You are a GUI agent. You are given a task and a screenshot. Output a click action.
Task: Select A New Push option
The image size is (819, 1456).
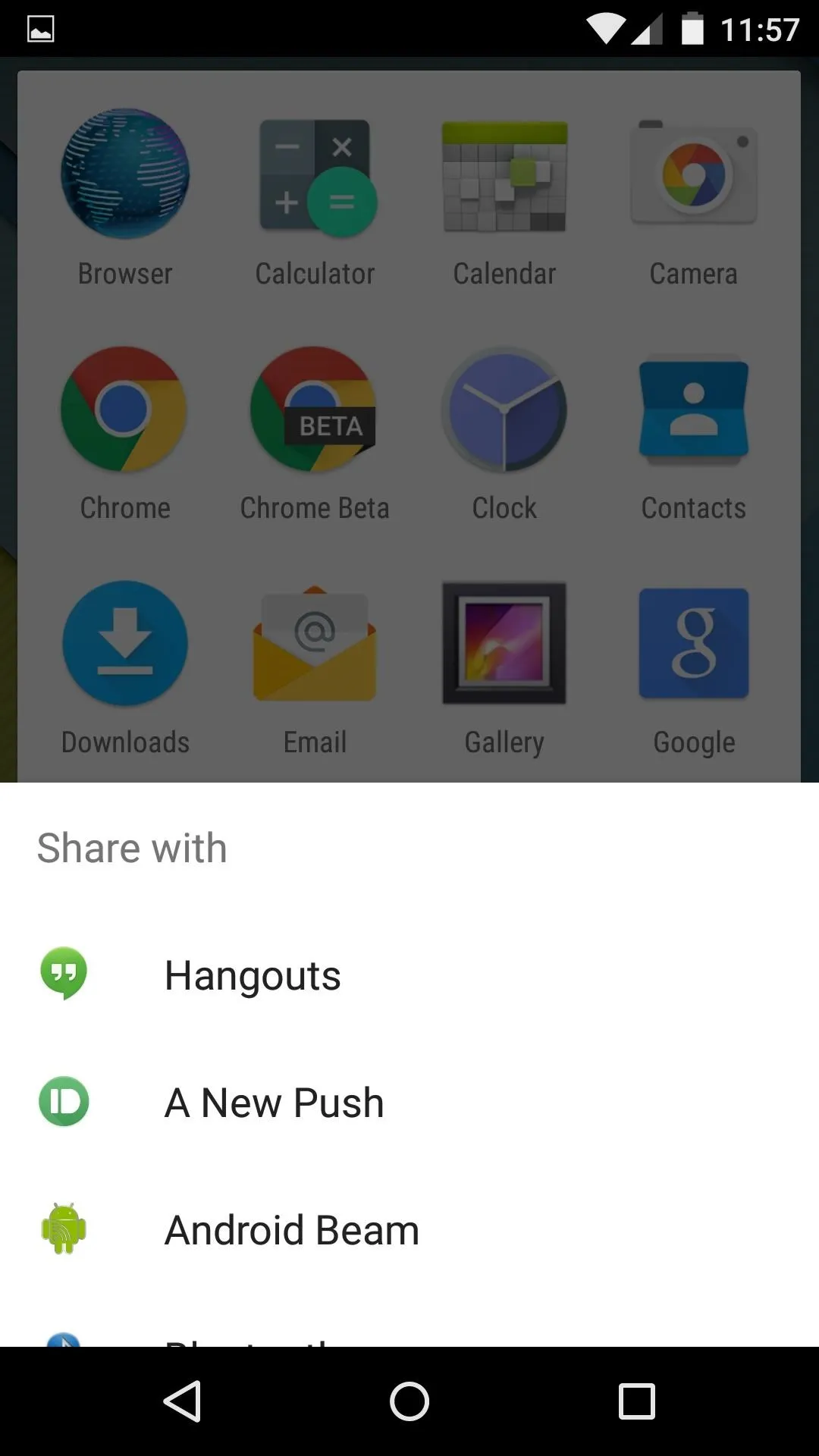pyautogui.click(x=409, y=1103)
